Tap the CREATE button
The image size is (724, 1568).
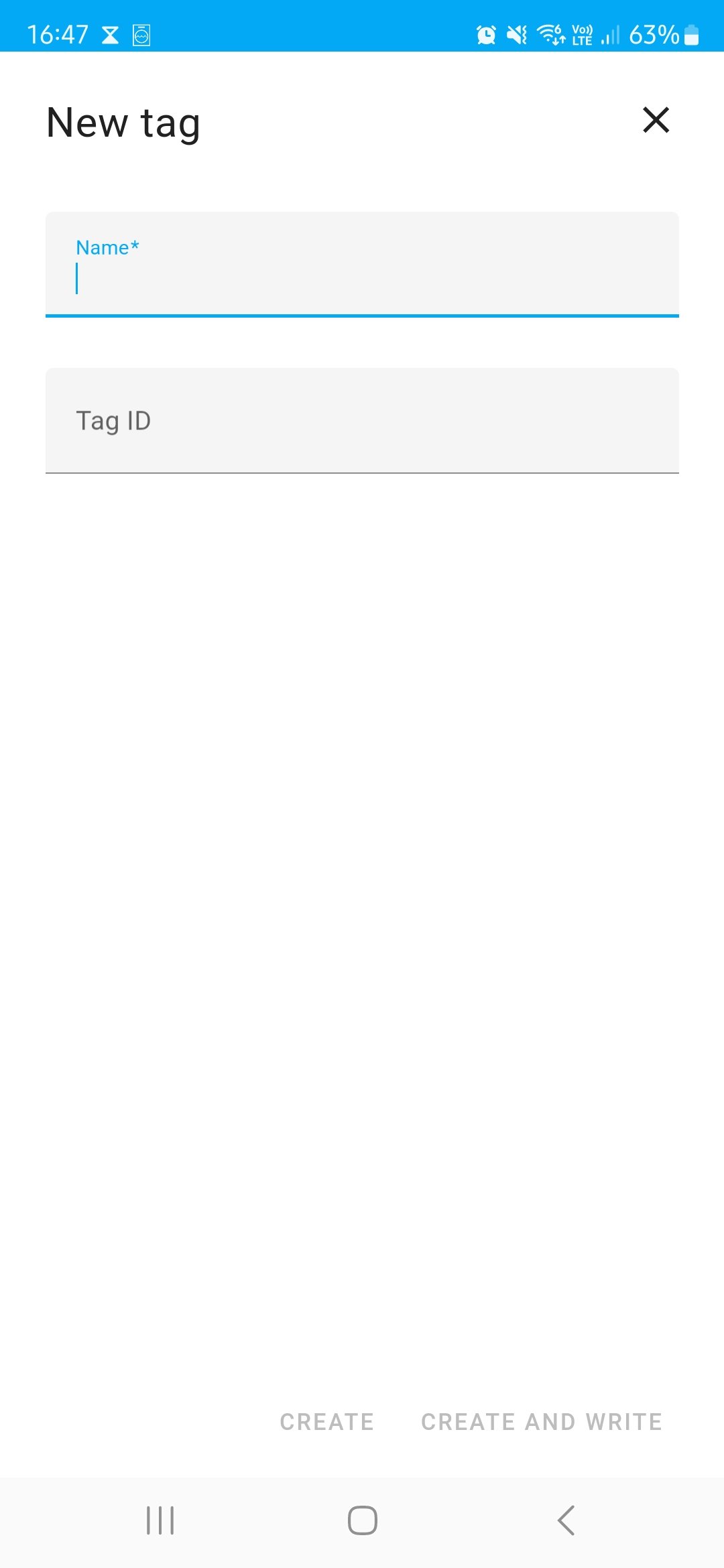click(326, 1421)
